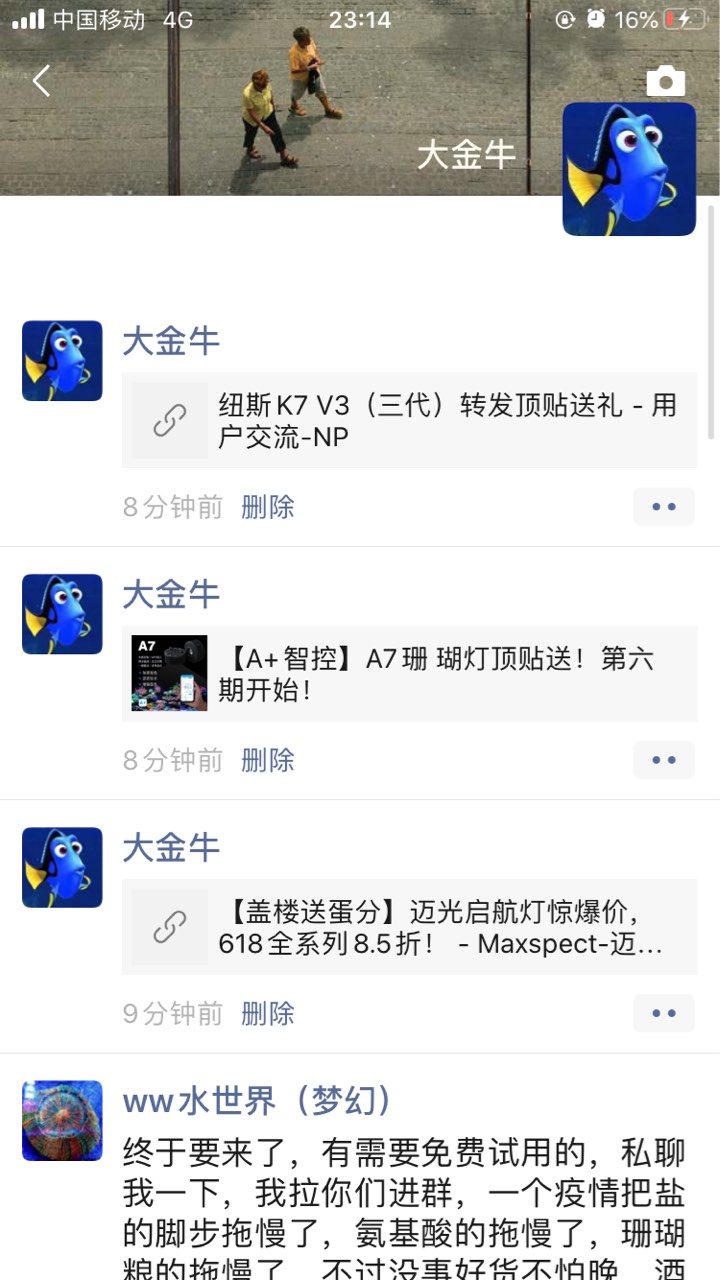
Task: Delete the 纽斯K7 V3 post
Action: [268, 507]
